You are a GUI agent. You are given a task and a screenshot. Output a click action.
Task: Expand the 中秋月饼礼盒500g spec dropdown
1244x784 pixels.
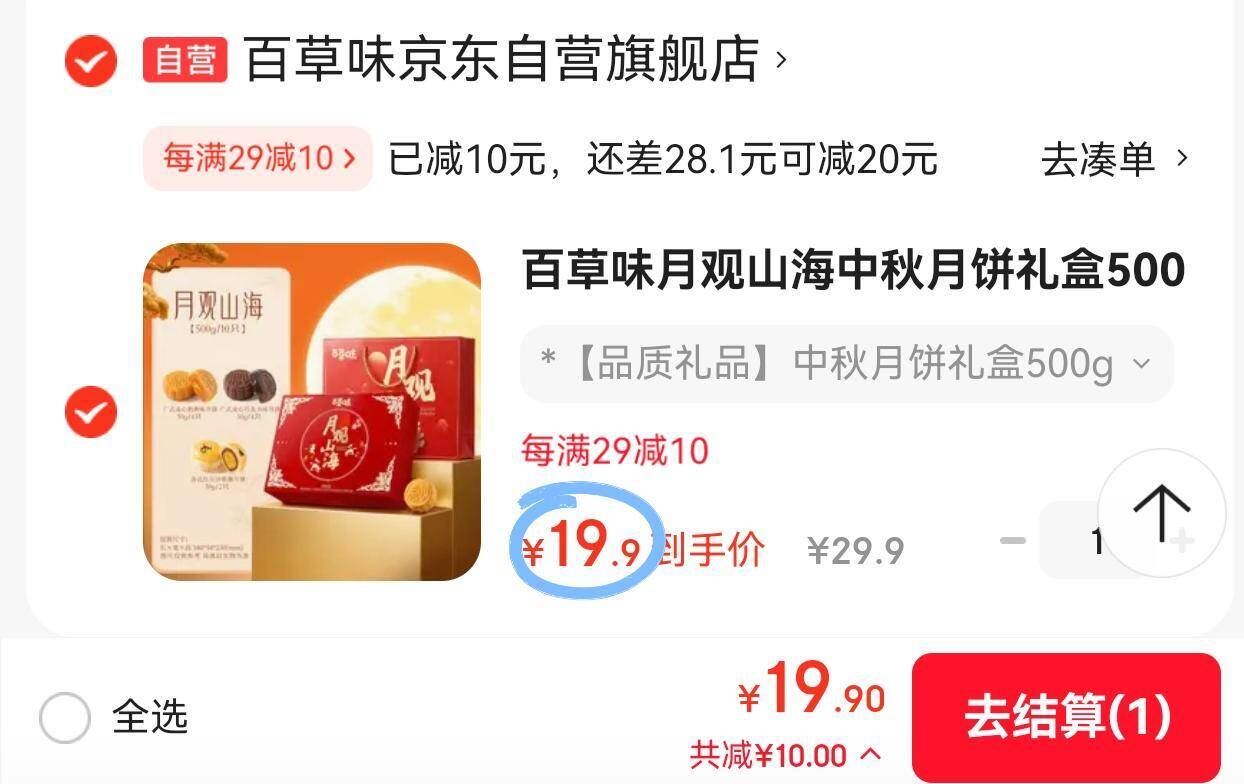pos(846,364)
